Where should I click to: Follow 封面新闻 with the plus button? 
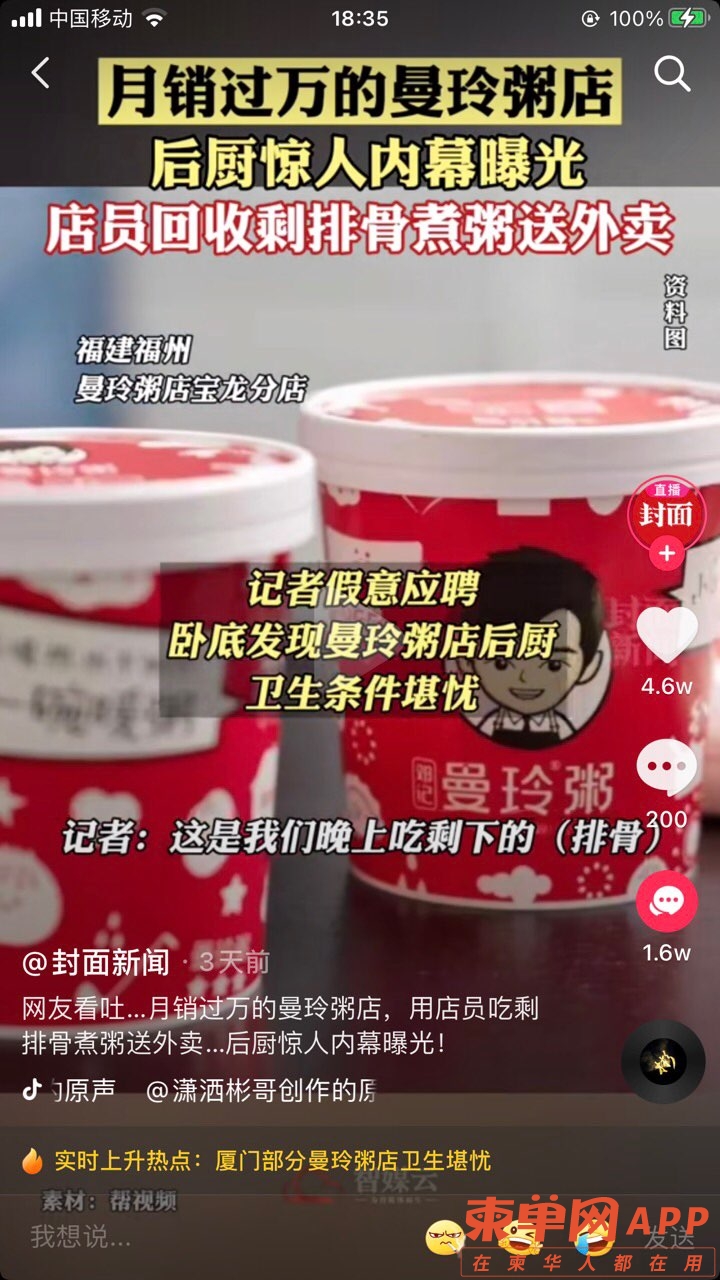coord(666,553)
